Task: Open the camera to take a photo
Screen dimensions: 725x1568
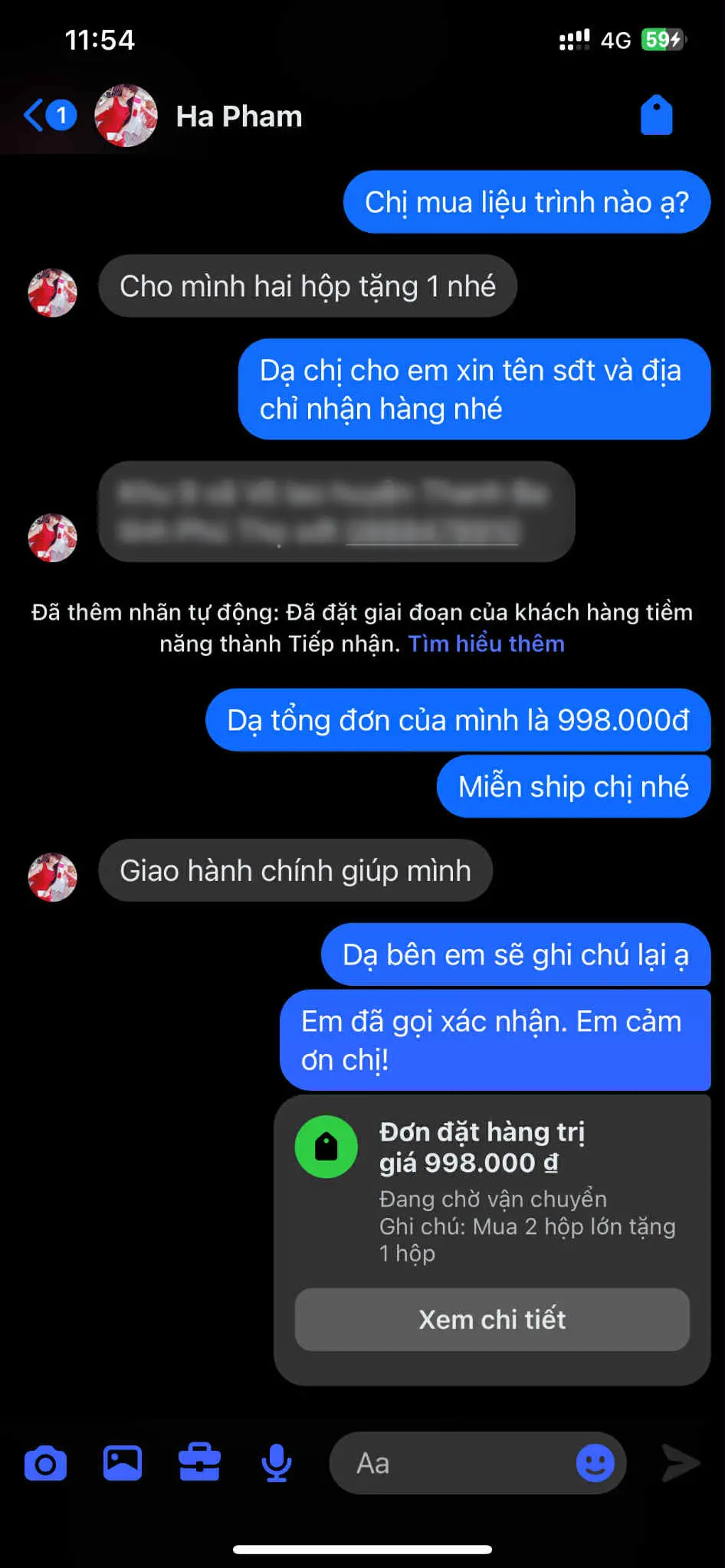Action: (x=46, y=1463)
